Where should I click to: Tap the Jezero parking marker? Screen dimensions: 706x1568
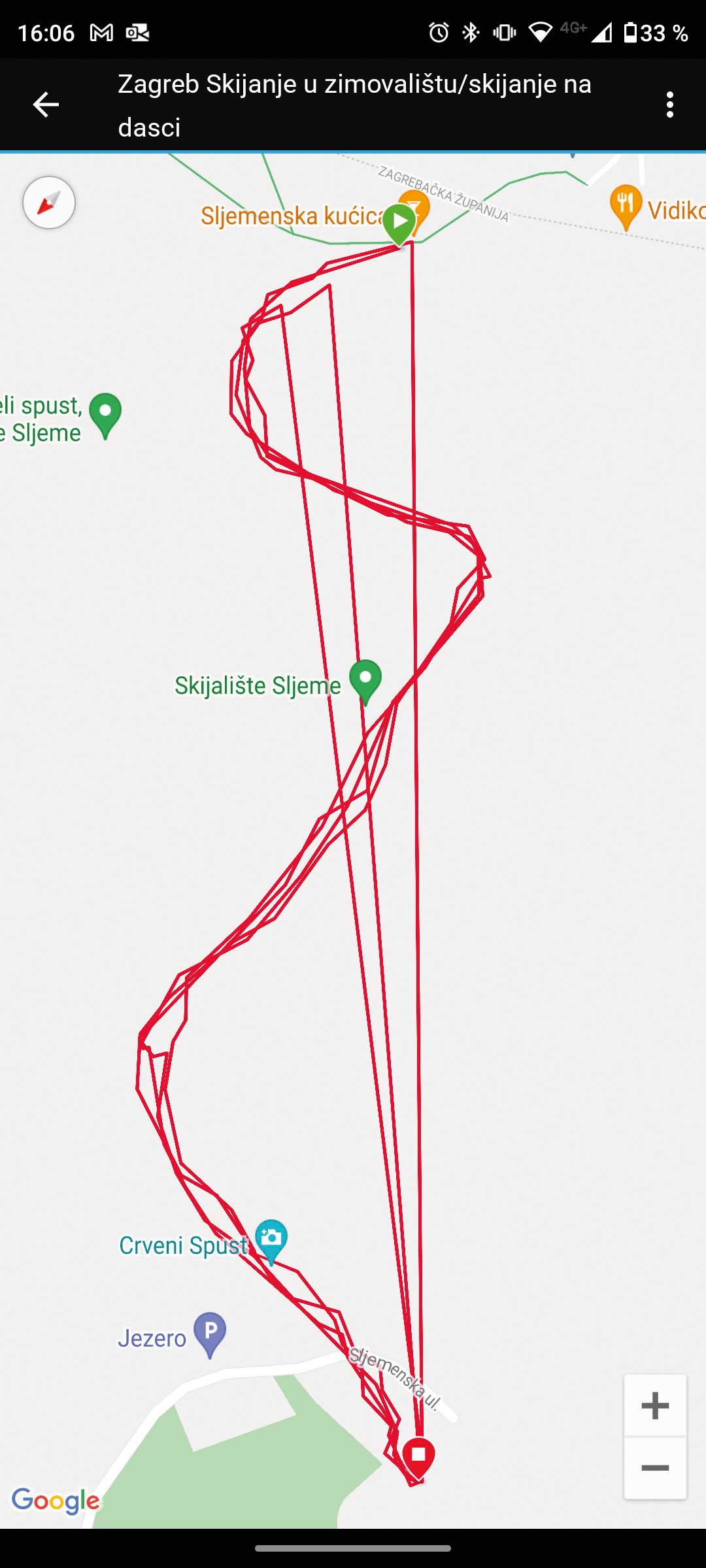[x=210, y=1335]
